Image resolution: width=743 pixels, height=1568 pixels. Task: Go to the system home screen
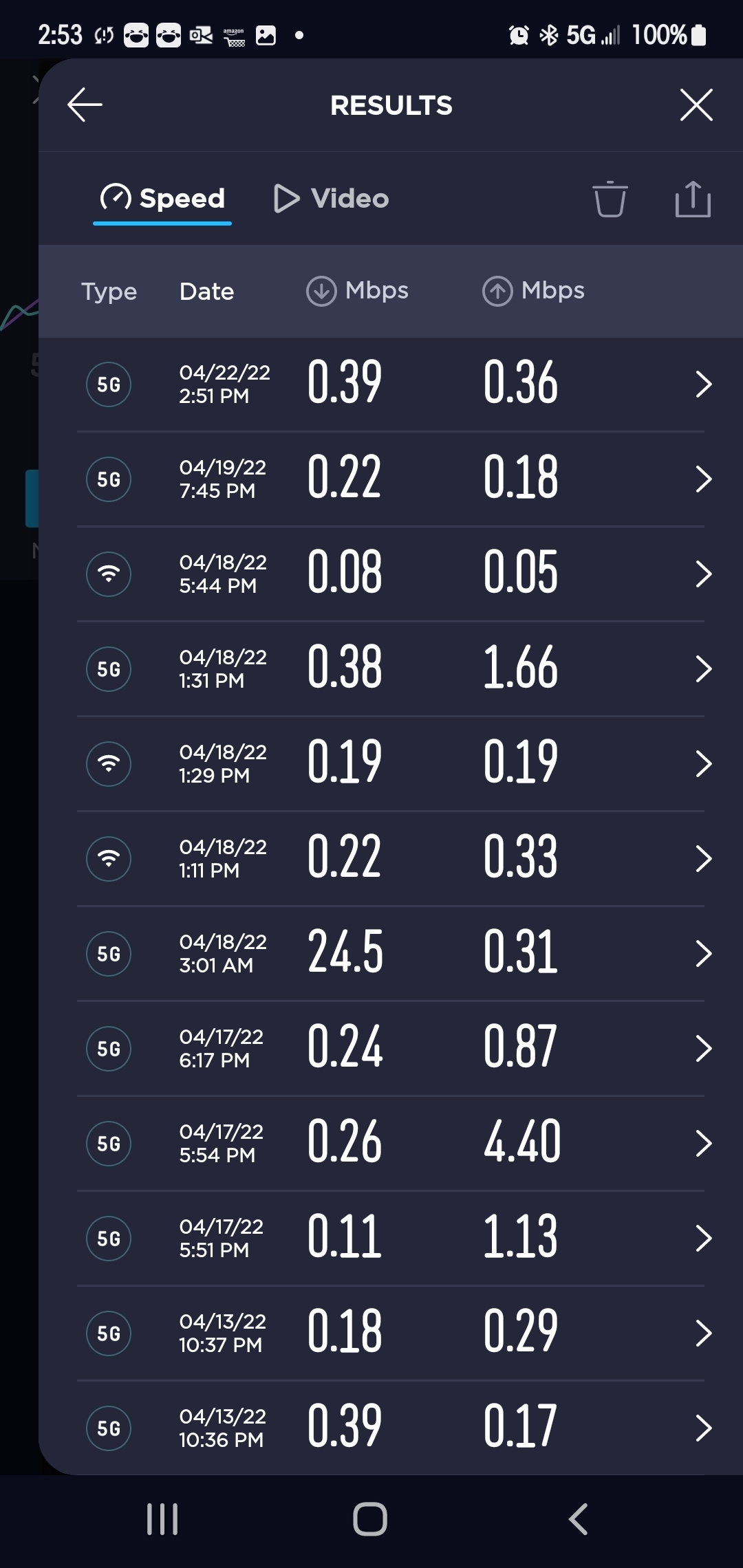370,1519
